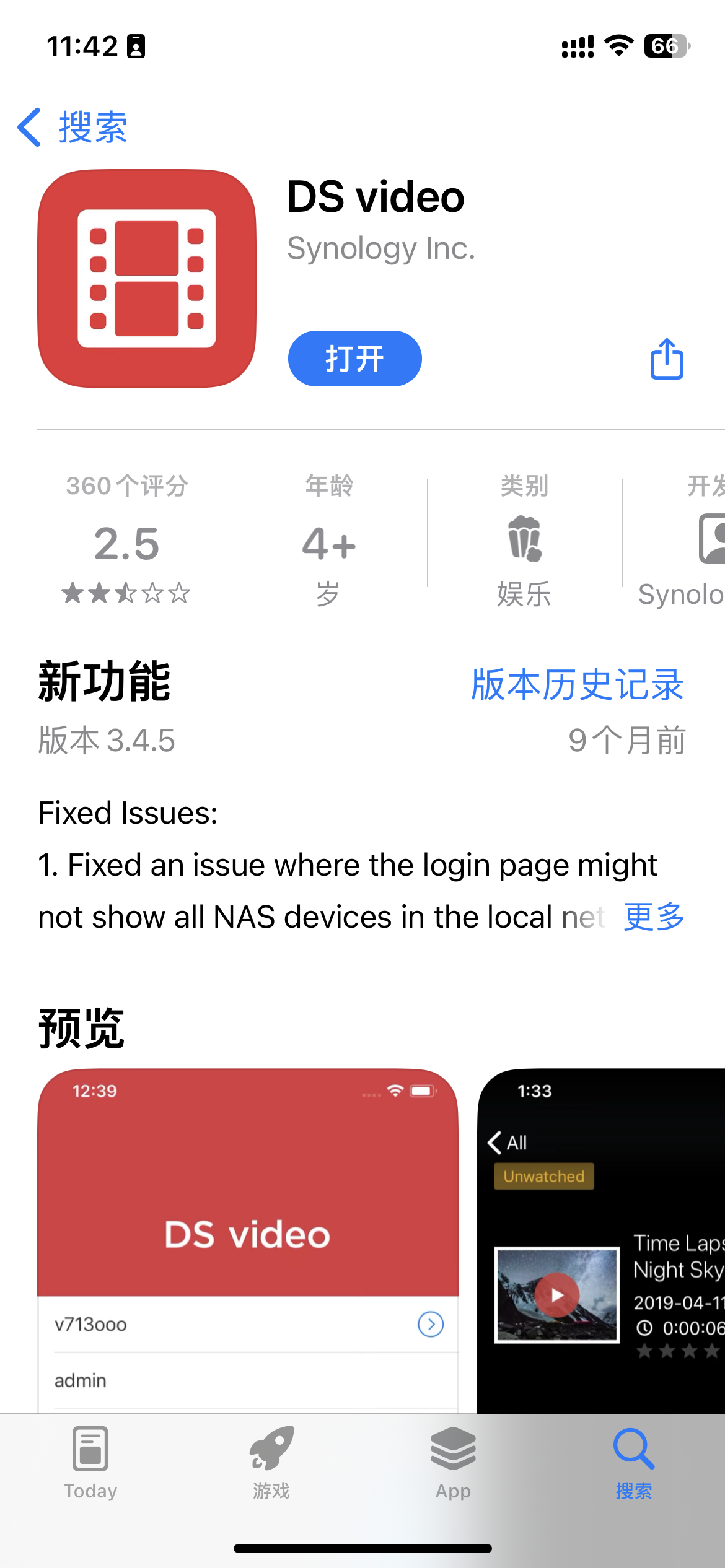This screenshot has height=1568, width=725.
Task: Switch to the App tab
Action: coord(453,1463)
